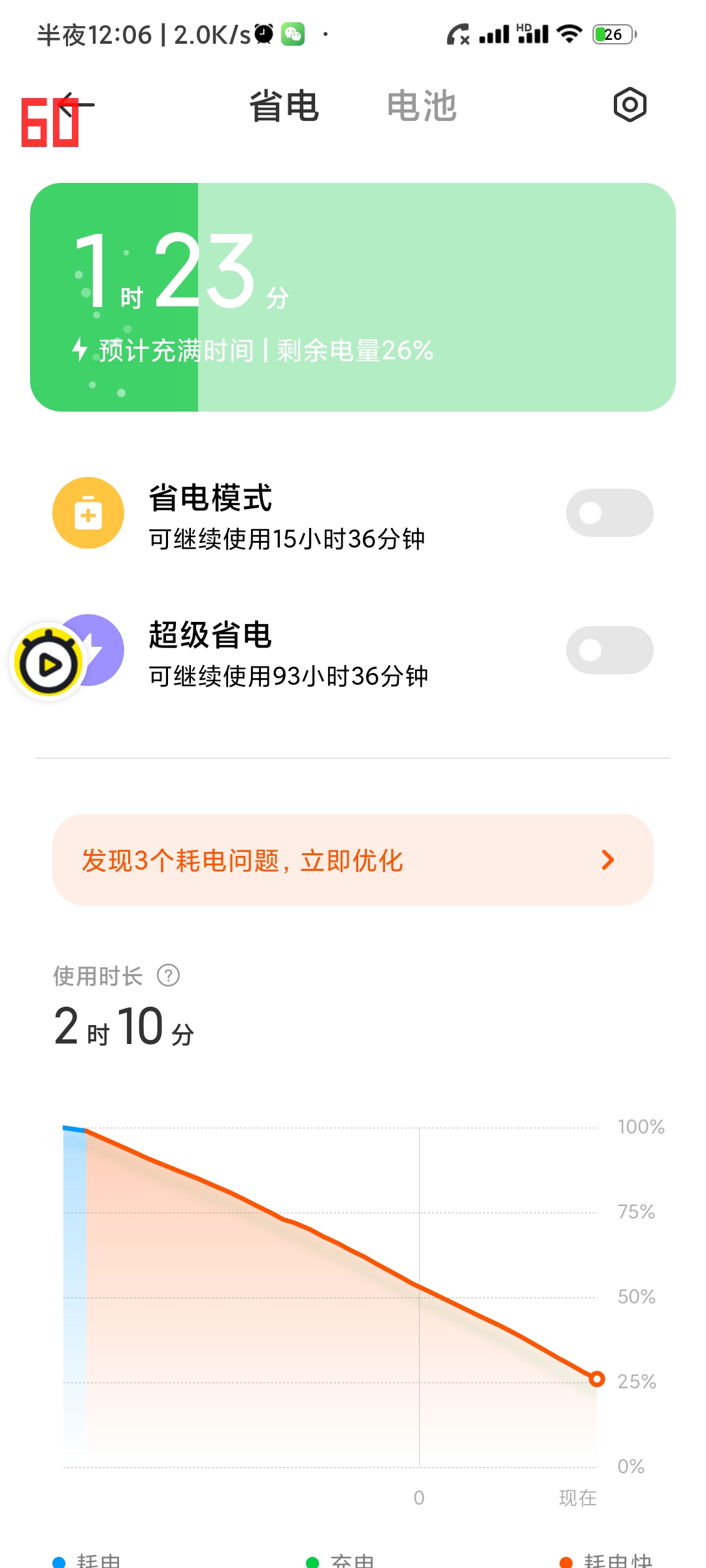
Task: Open the green charging time card
Action: tap(353, 297)
